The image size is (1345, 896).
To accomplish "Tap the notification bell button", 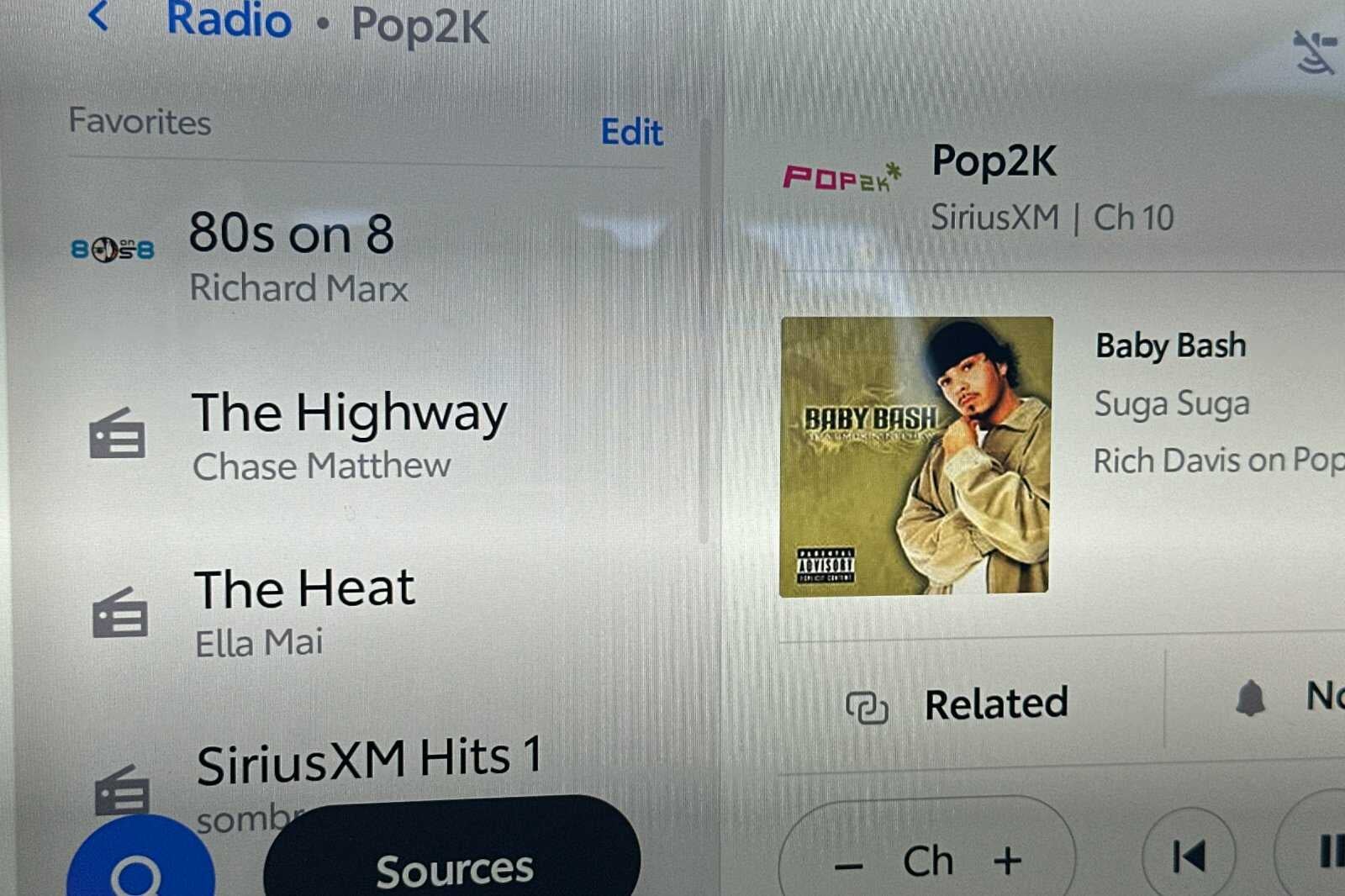I will [1252, 698].
